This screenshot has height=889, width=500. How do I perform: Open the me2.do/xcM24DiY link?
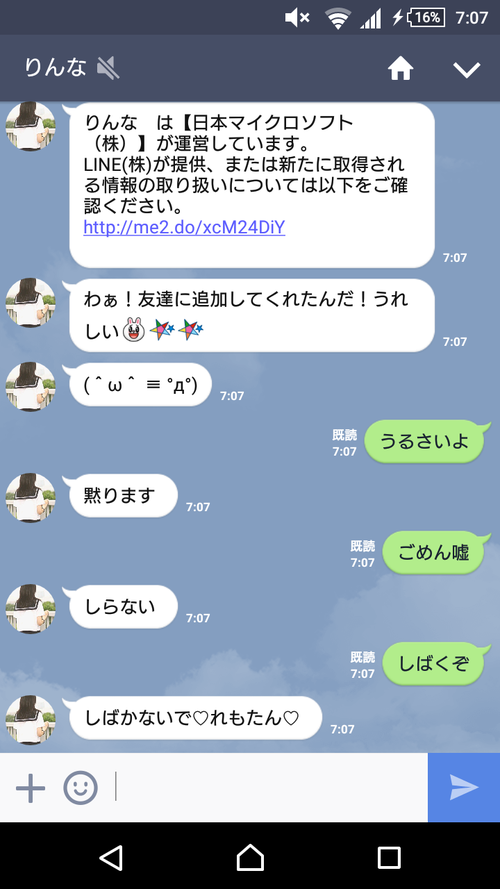184,228
